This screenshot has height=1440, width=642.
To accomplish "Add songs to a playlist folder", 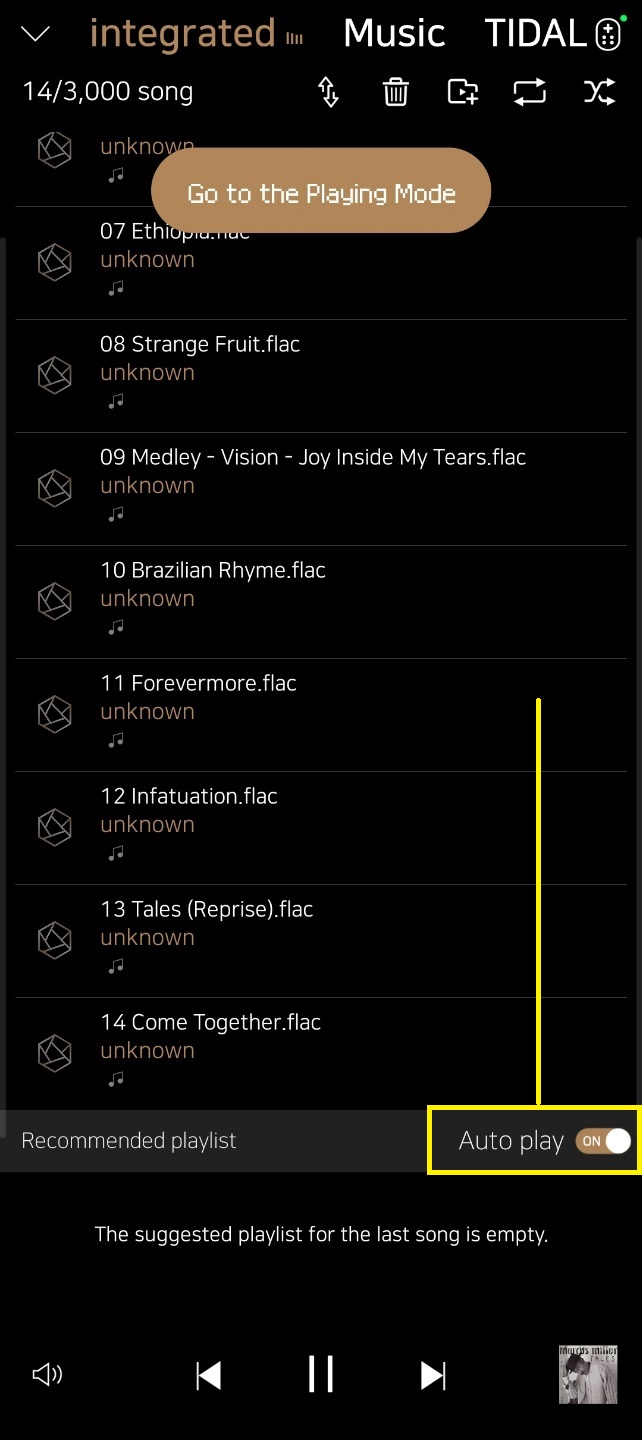I will click(463, 92).
